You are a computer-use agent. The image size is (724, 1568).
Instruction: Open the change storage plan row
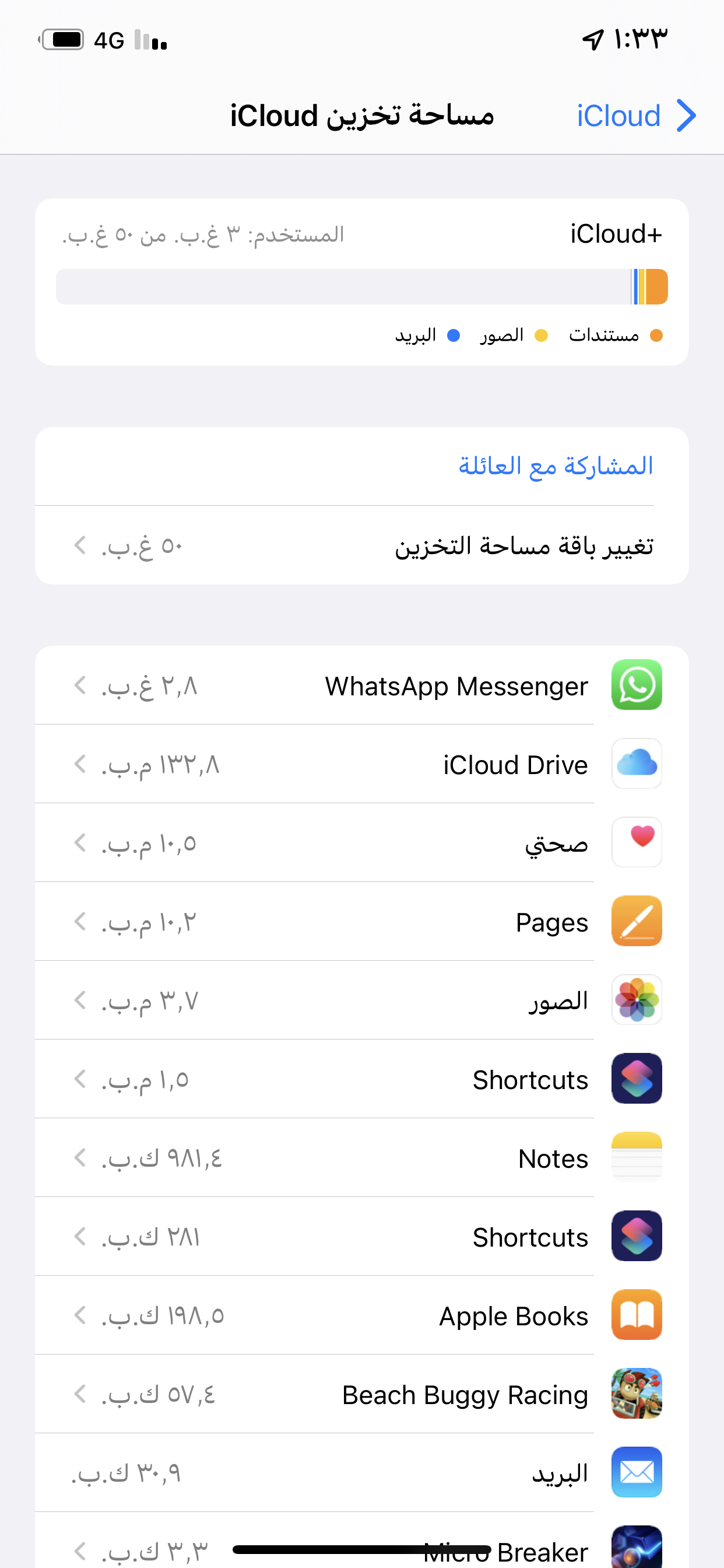361,545
